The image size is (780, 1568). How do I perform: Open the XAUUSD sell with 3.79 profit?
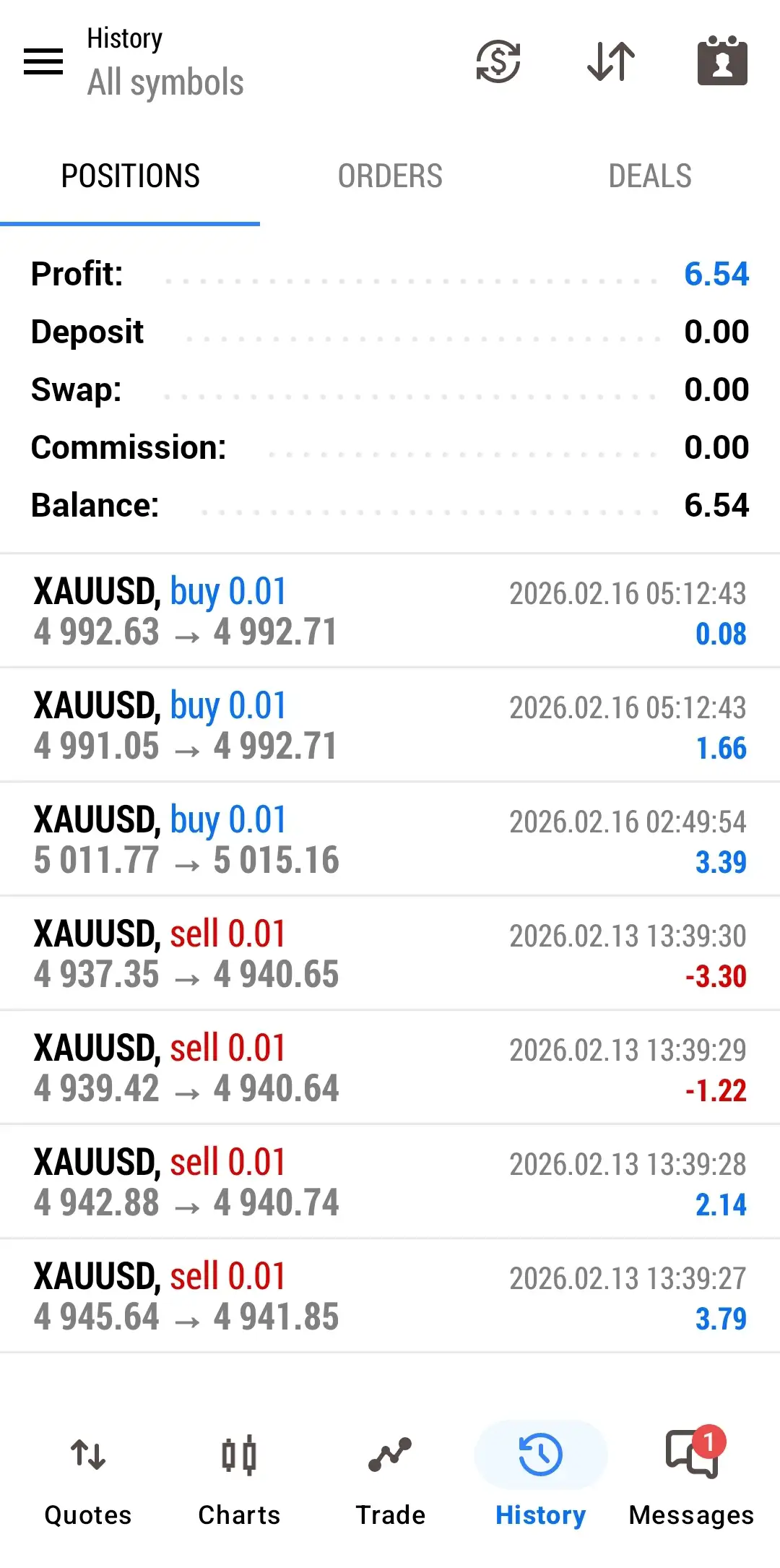point(390,1296)
